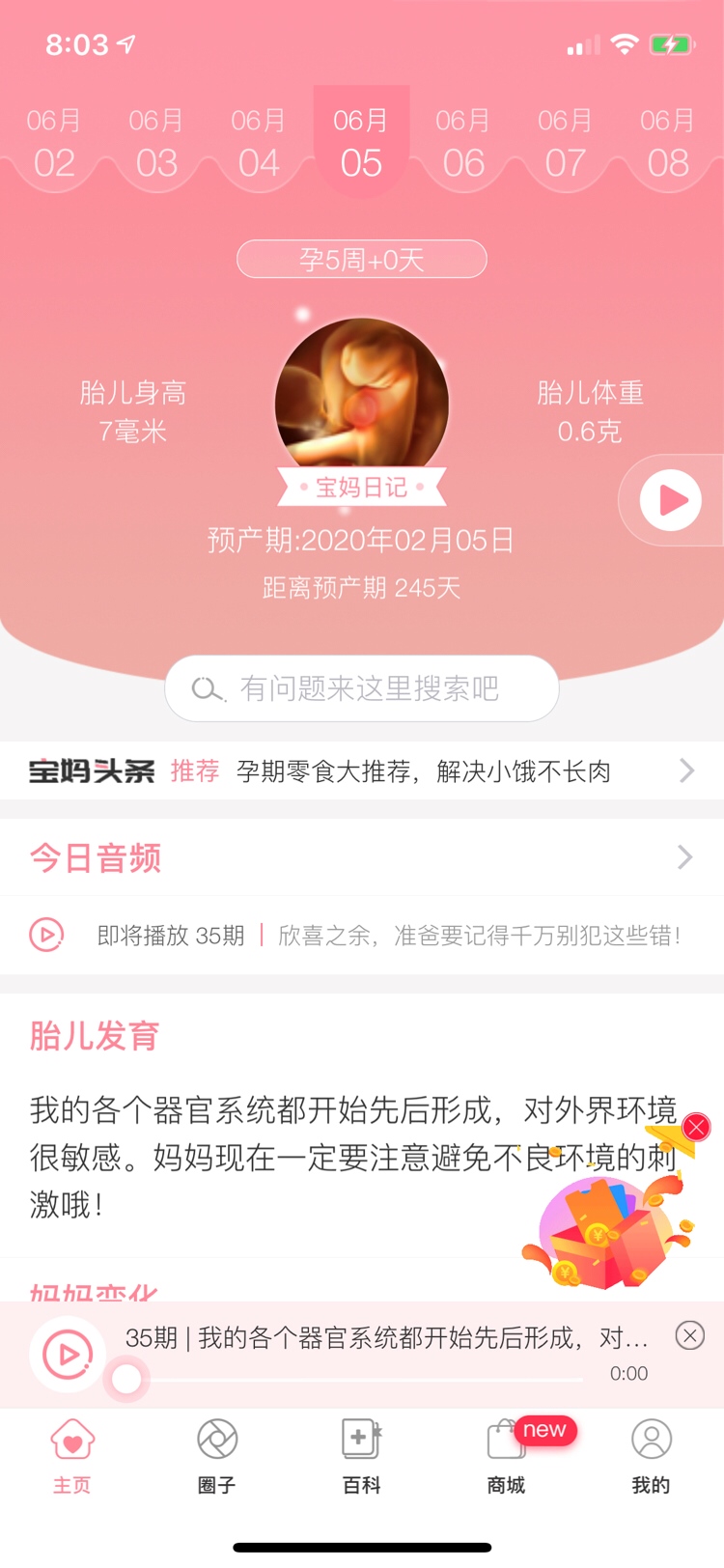Play upcoming 35期 audio episode

(x=46, y=935)
